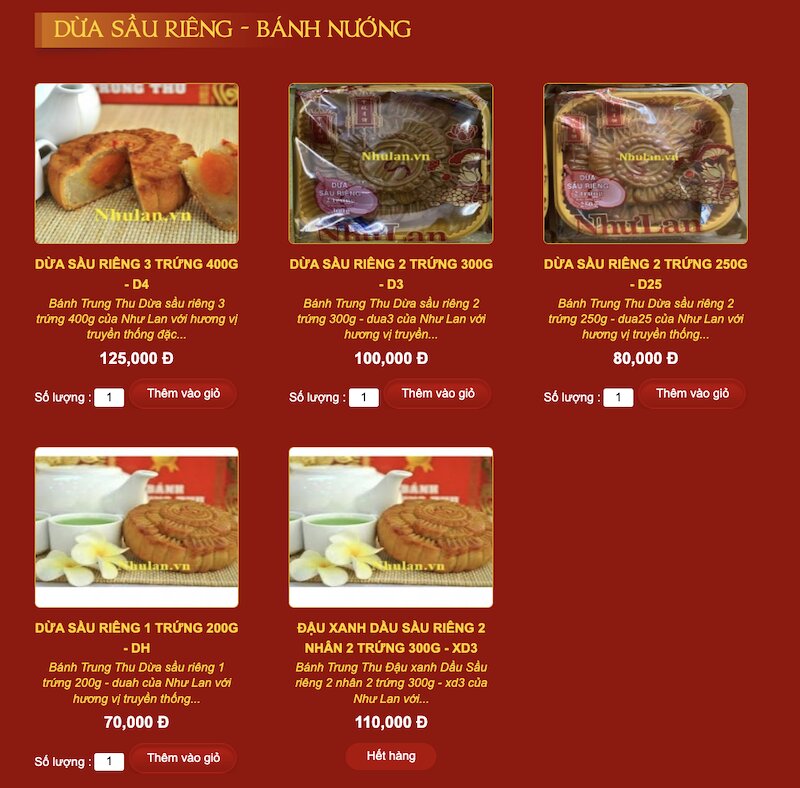Add Dừa Sầu Riêng 2 Trứng 250G to cart
The height and width of the screenshot is (788, 800).
(692, 394)
